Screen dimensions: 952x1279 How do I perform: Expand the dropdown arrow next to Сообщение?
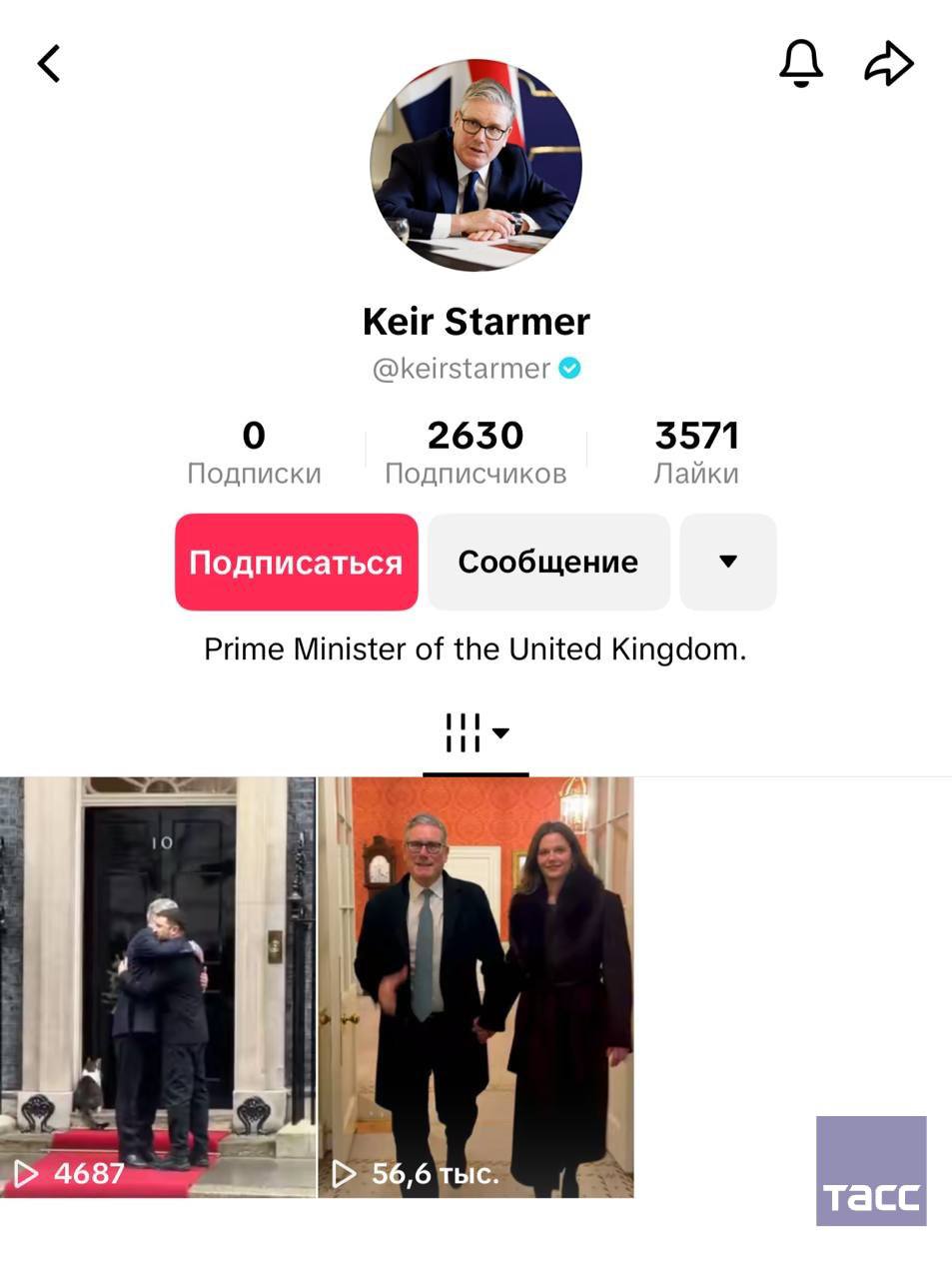pyautogui.click(x=727, y=562)
